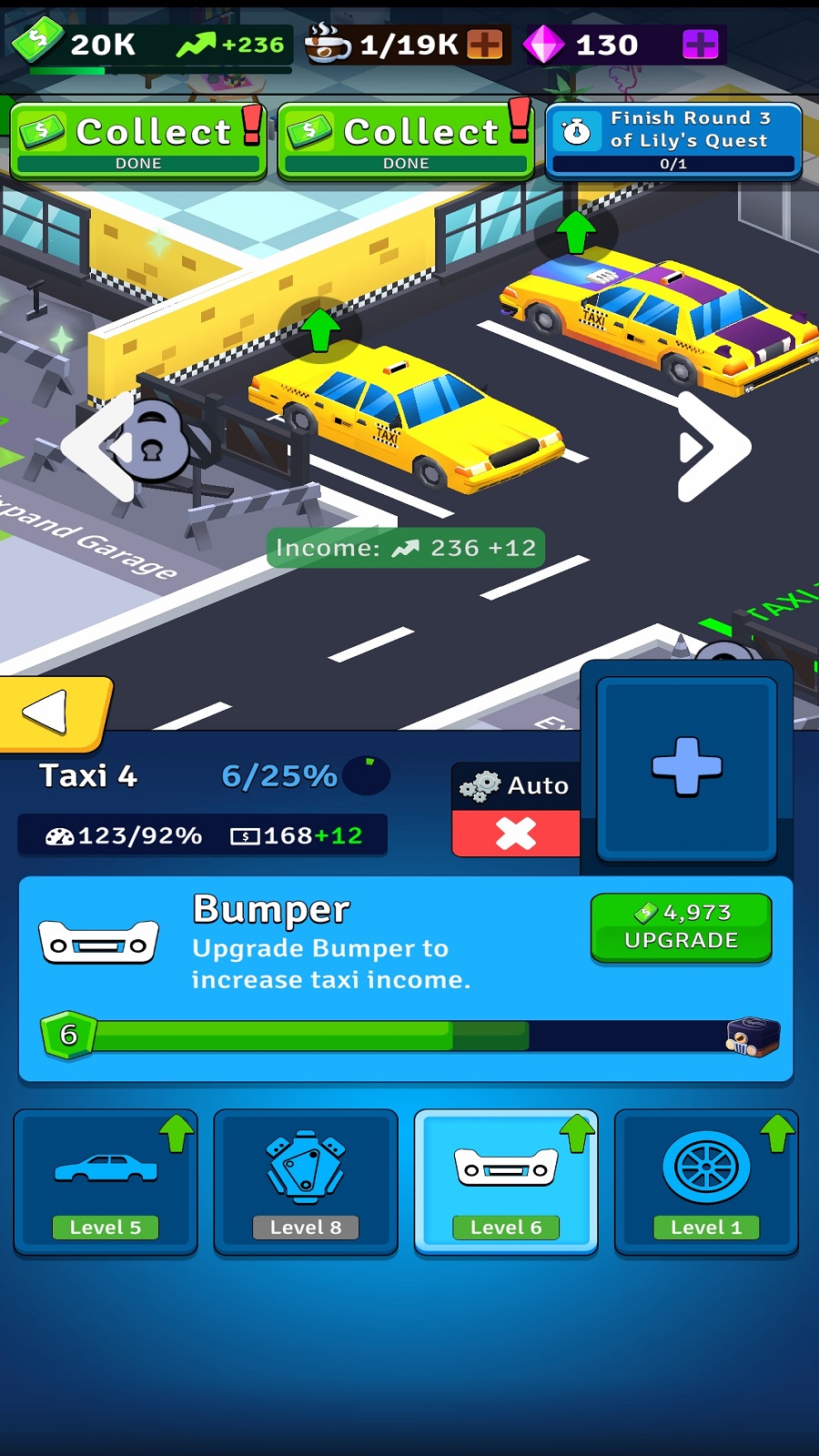The image size is (819, 1456).
Task: Select the car body Level 5 part
Action: [x=106, y=1182]
